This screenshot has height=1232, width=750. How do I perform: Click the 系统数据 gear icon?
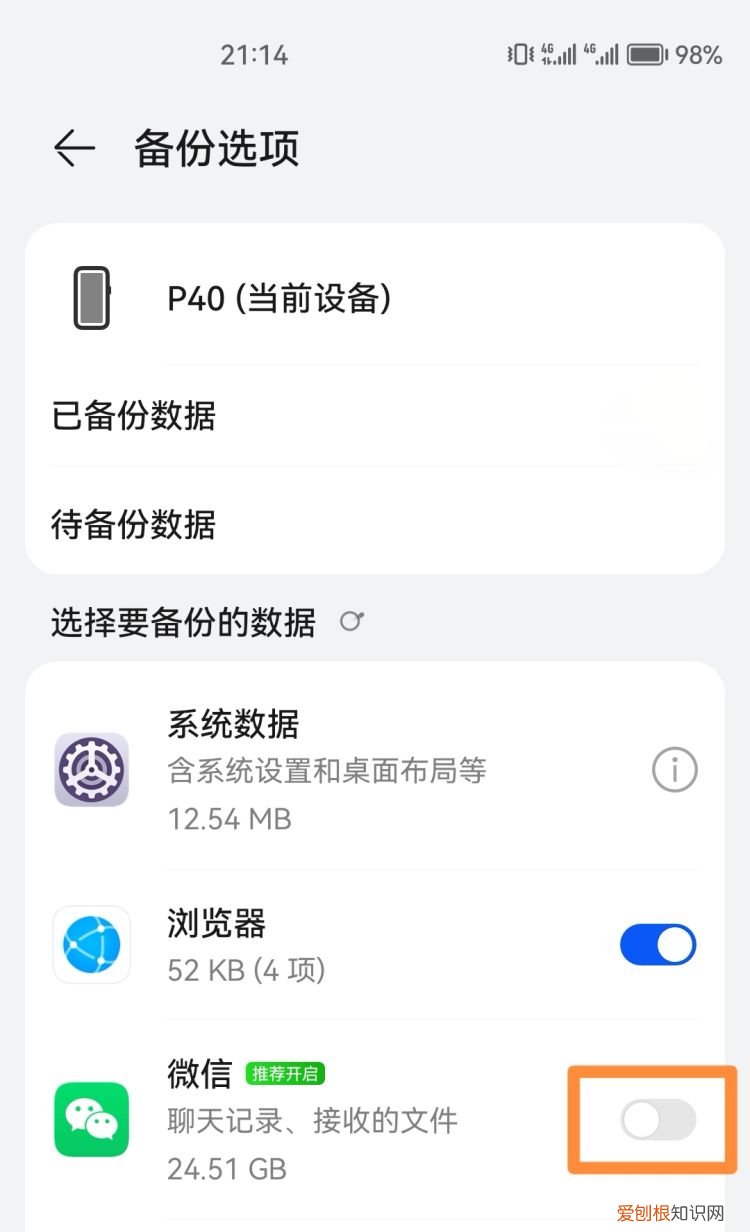point(91,770)
